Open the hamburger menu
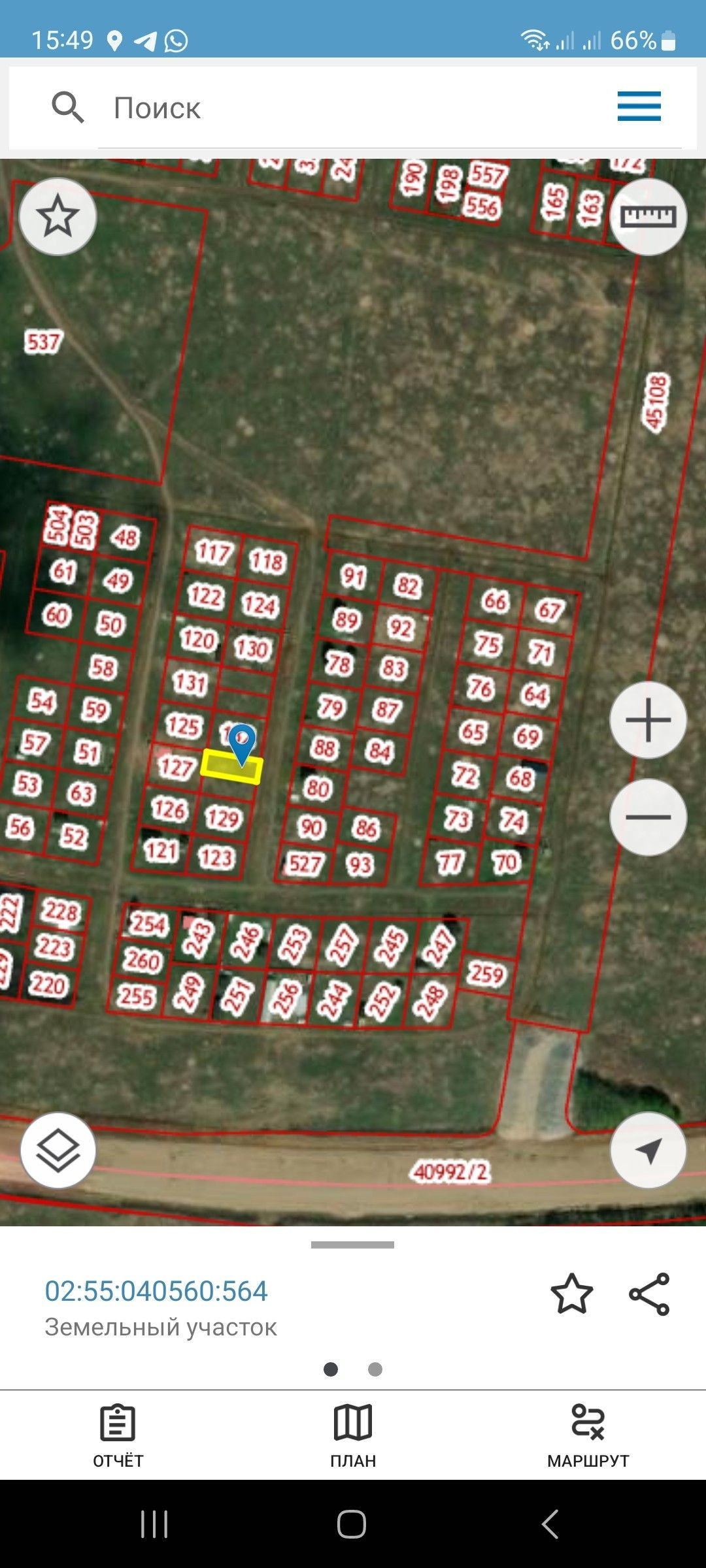This screenshot has height=1568, width=706. 639,106
